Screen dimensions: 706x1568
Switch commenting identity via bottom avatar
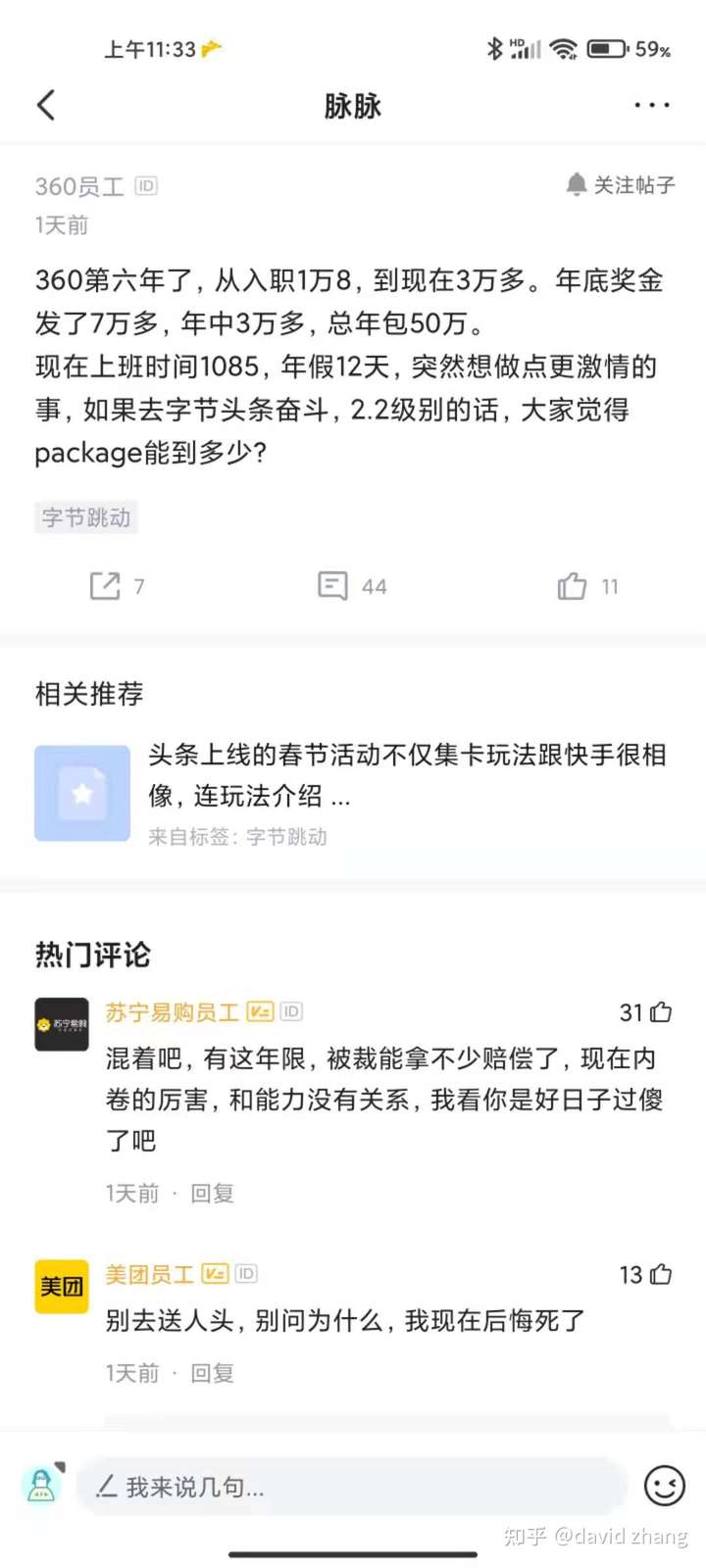(41, 1485)
